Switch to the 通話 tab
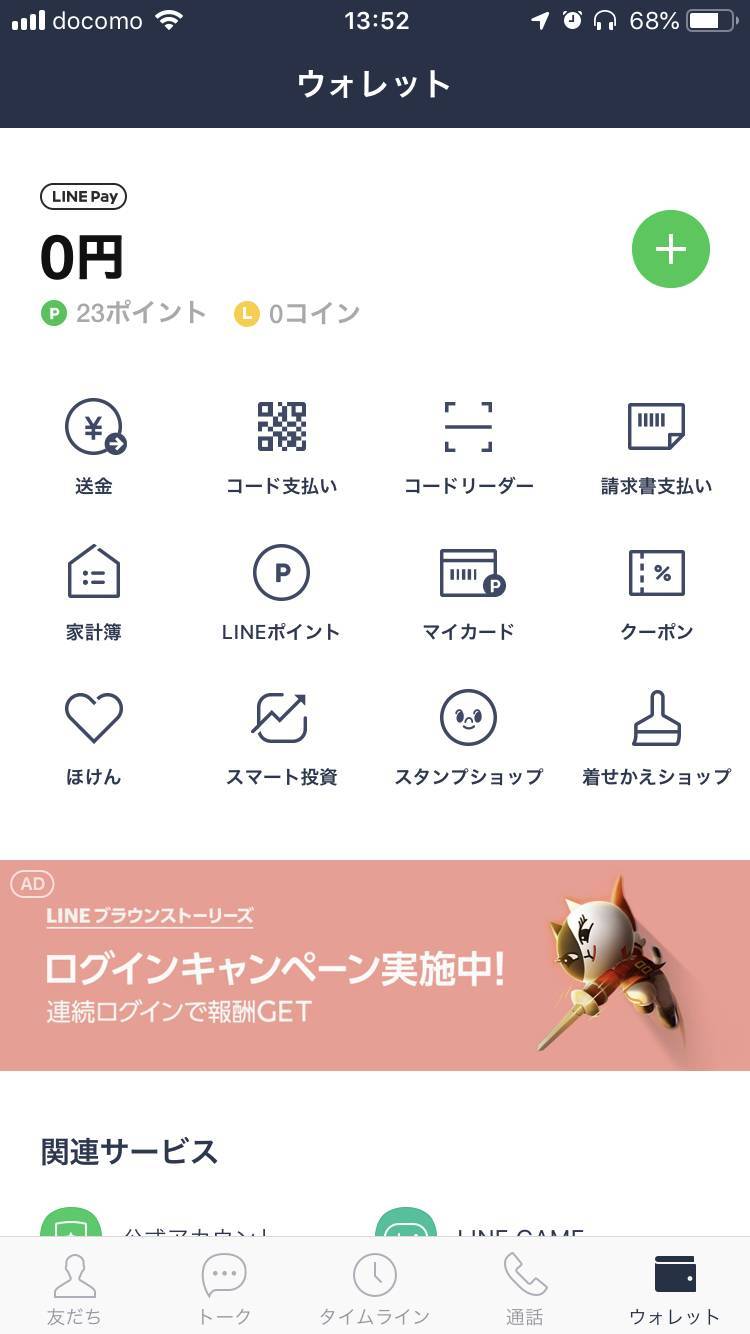The width and height of the screenshot is (750, 1334). click(525, 1288)
